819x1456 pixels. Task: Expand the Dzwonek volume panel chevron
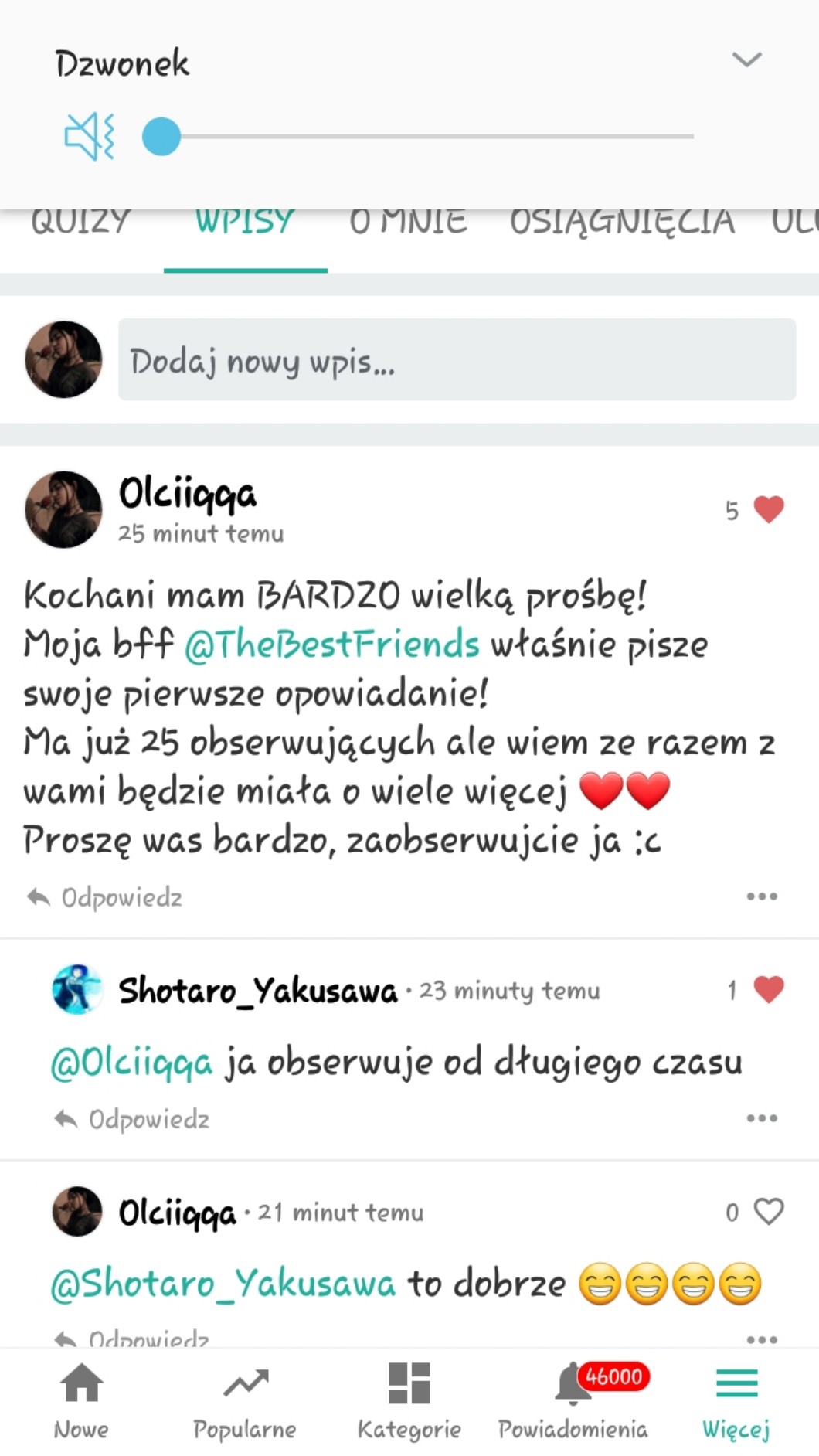click(x=746, y=60)
